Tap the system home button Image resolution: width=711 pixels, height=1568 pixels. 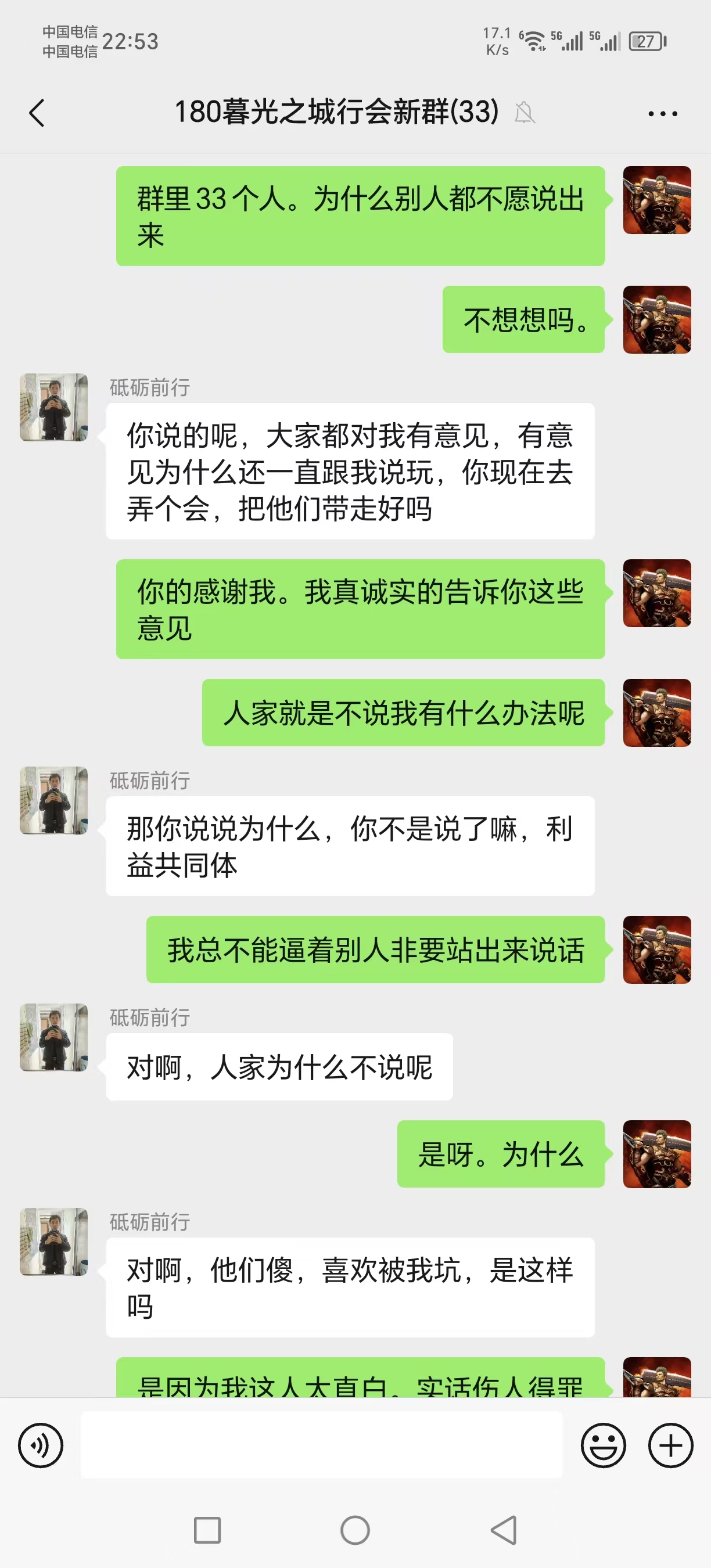point(355,1530)
